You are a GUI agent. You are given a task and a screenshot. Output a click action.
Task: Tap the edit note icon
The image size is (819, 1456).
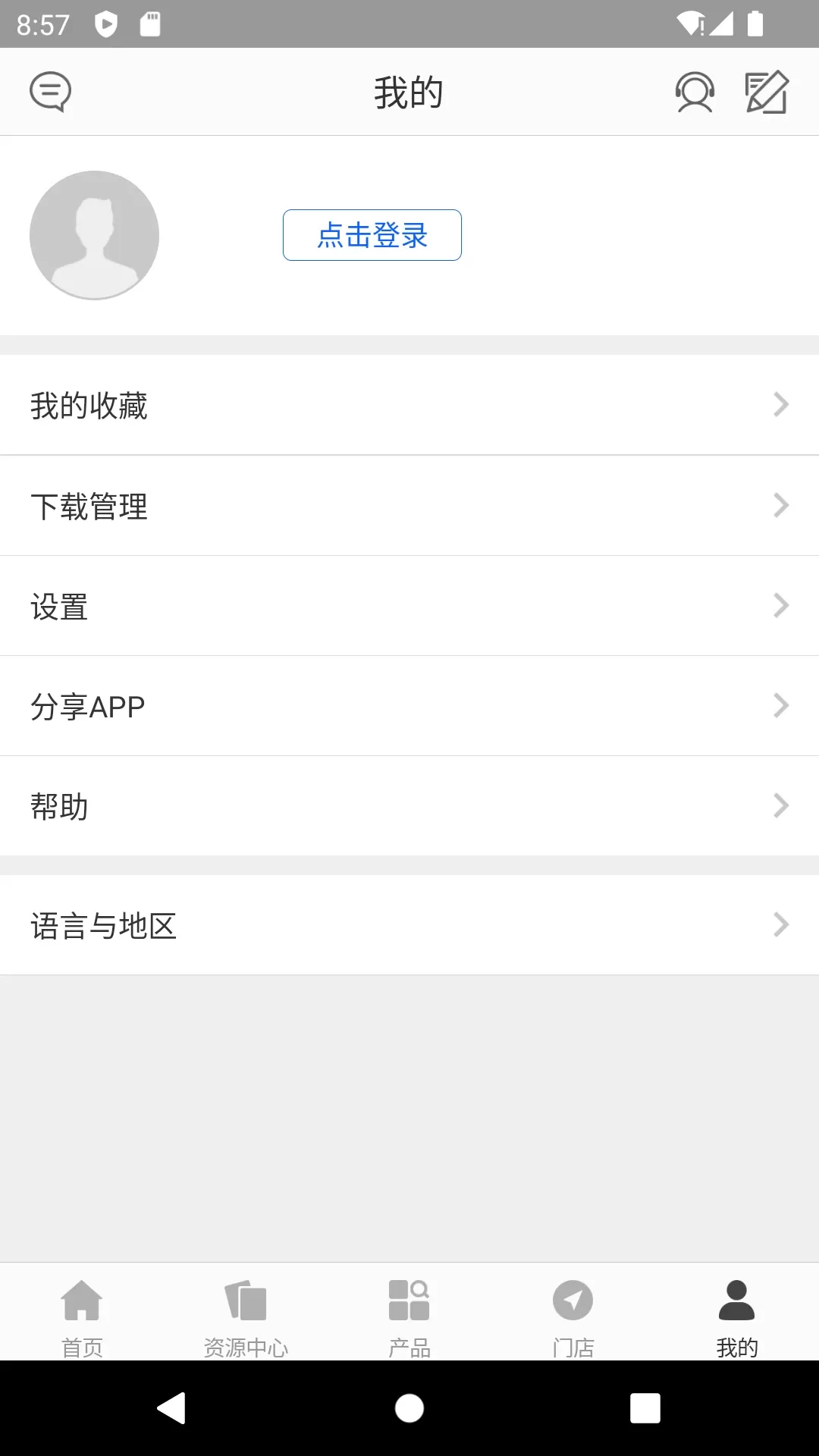point(767,92)
